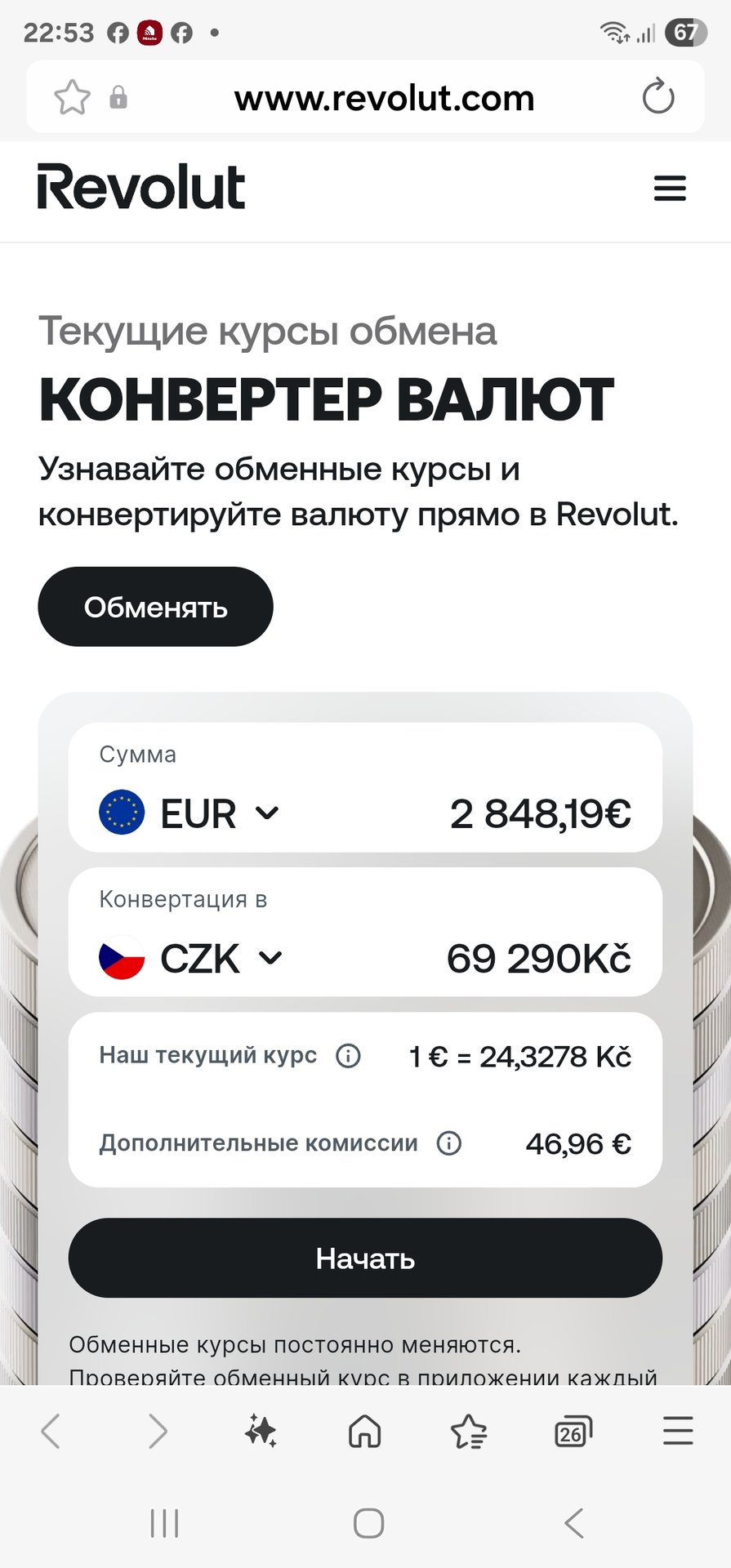
Task: Reload the Revolut page
Action: pos(657,98)
